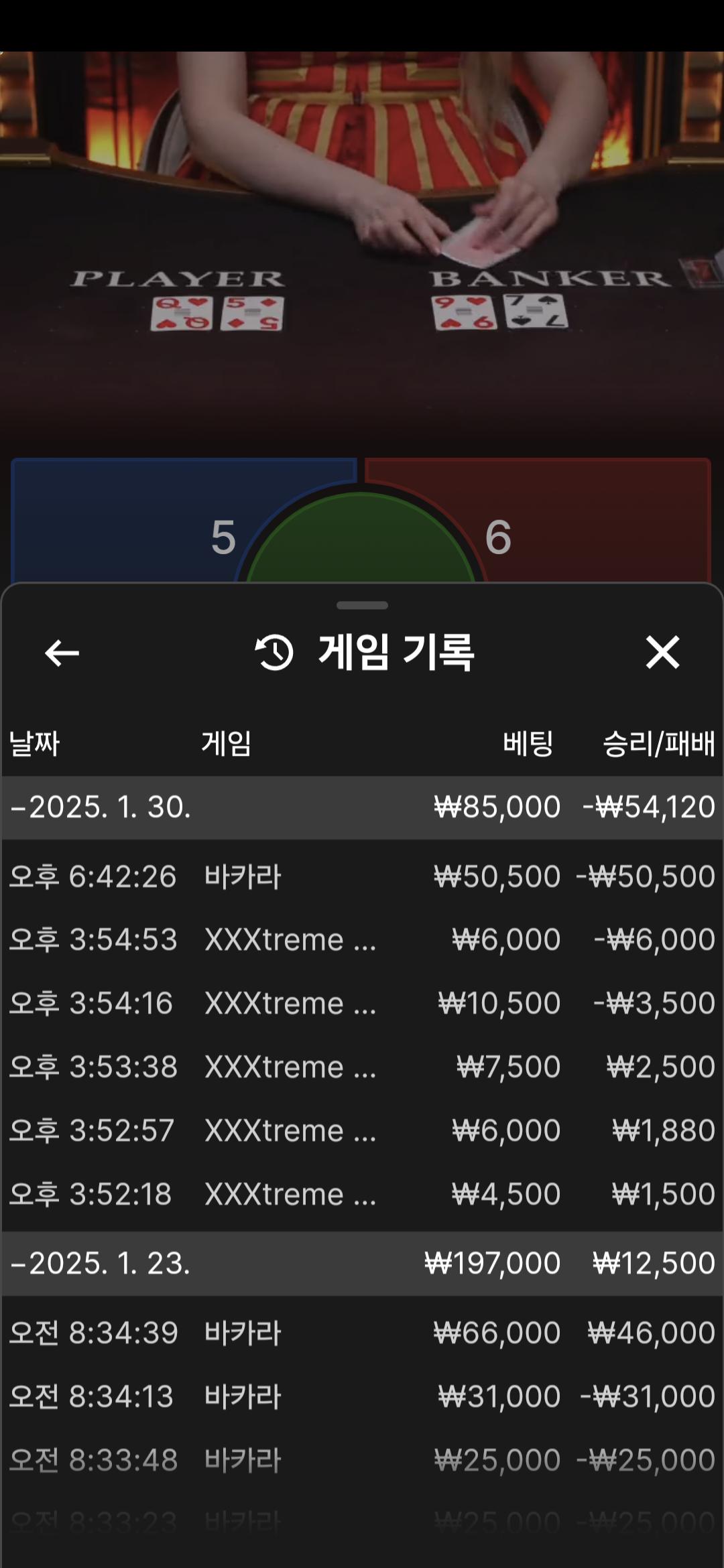Open the 오후 3:54:53 XXXtreme record

coord(362,939)
